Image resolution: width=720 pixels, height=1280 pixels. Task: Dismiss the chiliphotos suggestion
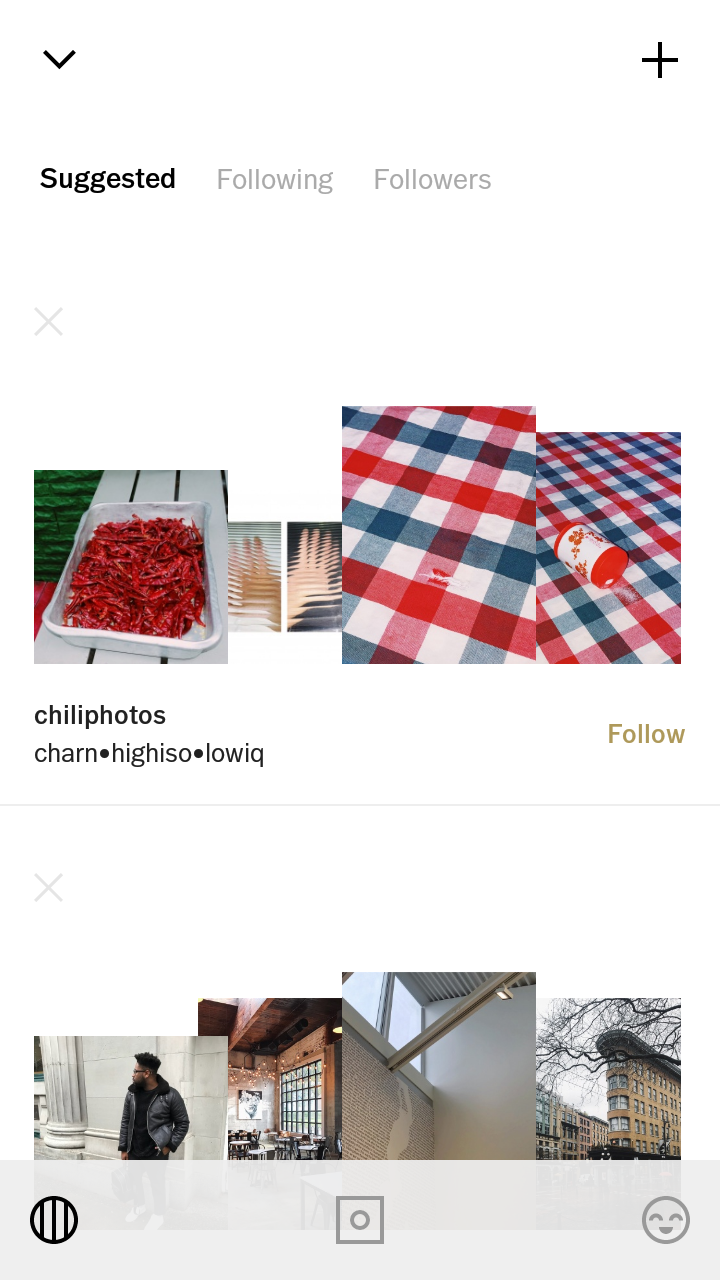[48, 322]
